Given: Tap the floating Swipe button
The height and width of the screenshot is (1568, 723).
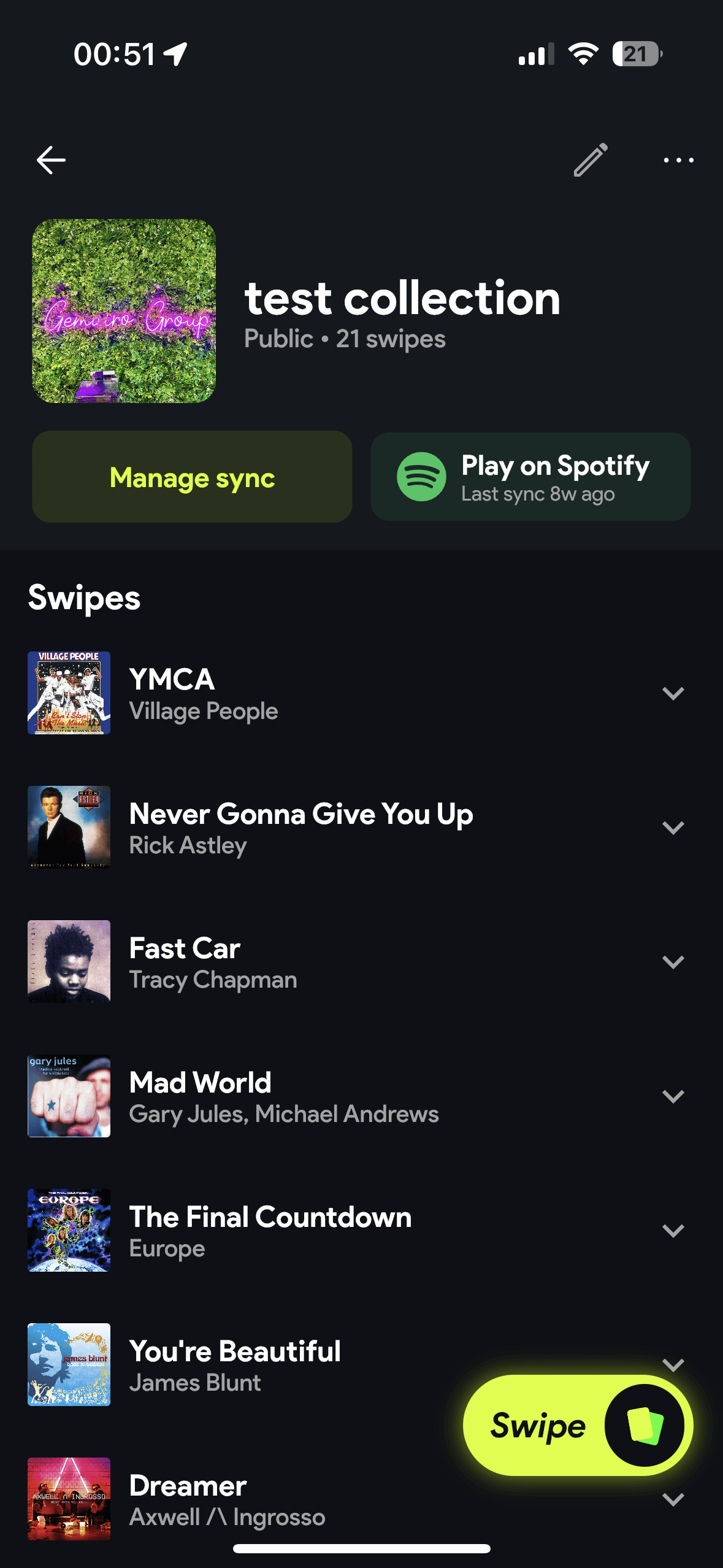Looking at the screenshot, I should pos(578,1425).
